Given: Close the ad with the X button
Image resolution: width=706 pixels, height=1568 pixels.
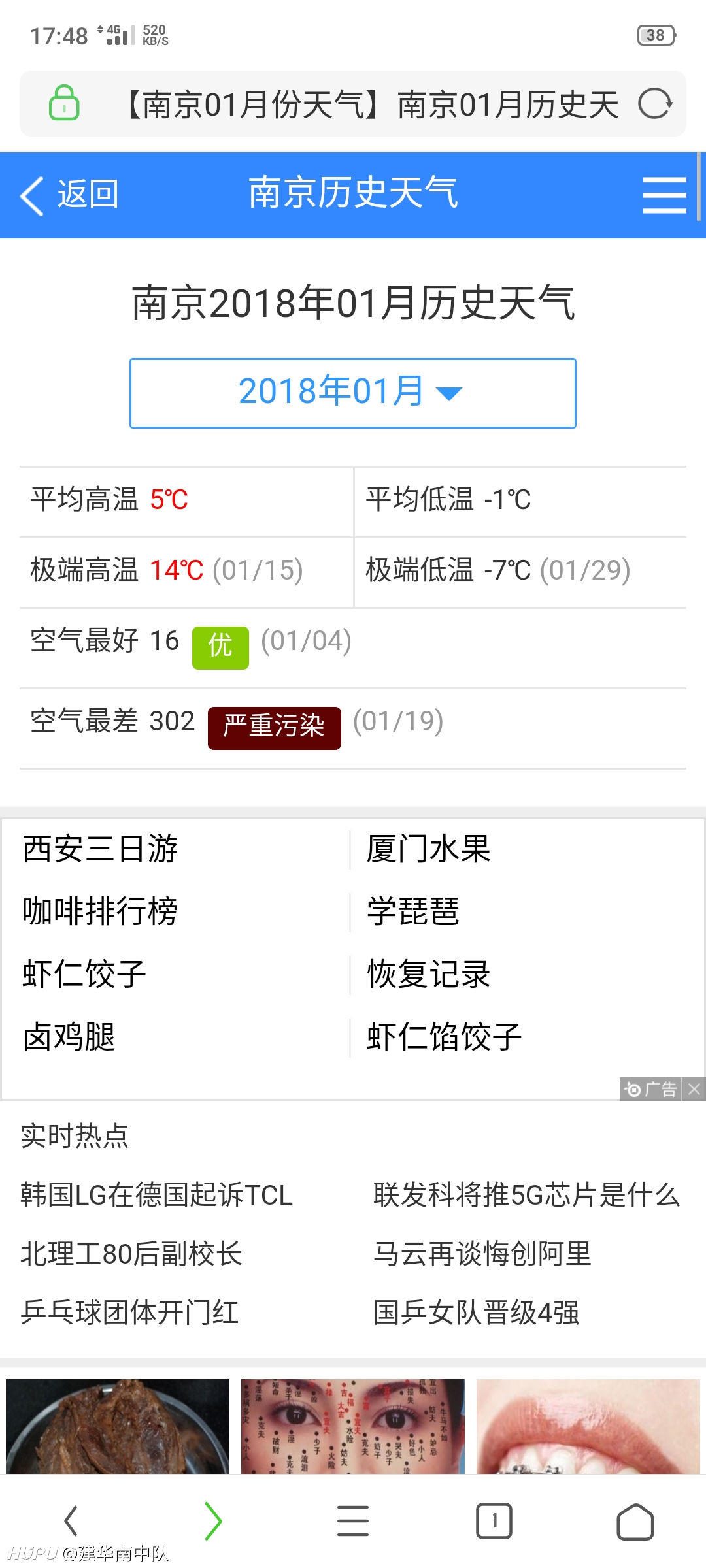Looking at the screenshot, I should [694, 1089].
